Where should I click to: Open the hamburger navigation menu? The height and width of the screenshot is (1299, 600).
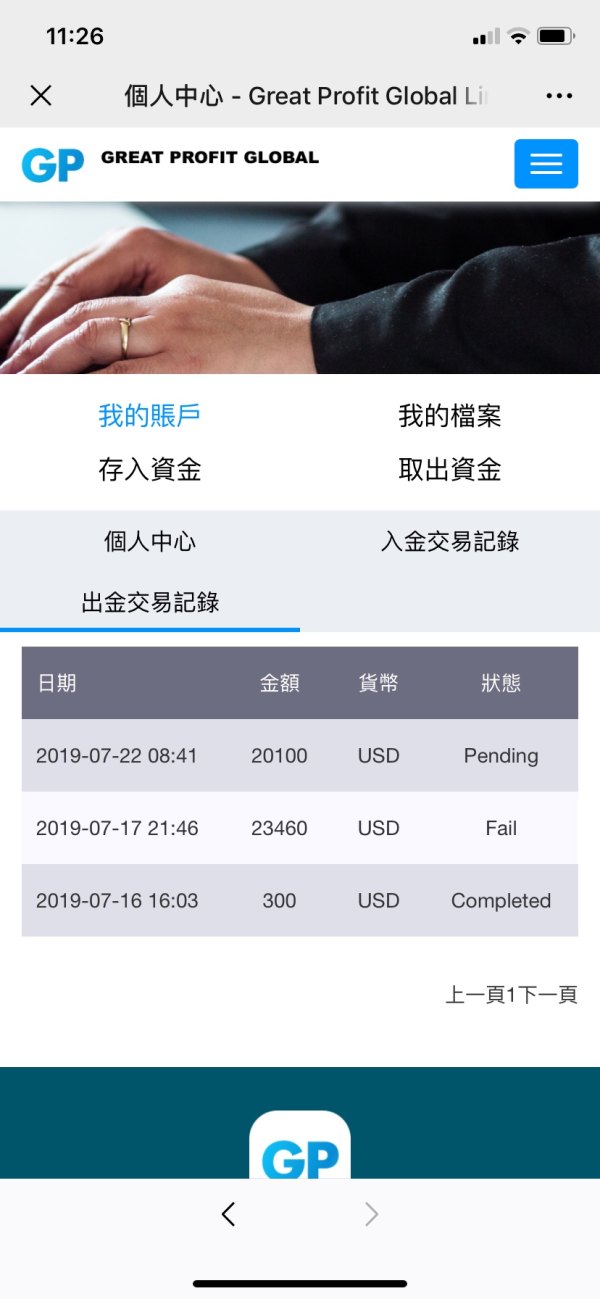pyautogui.click(x=546, y=164)
